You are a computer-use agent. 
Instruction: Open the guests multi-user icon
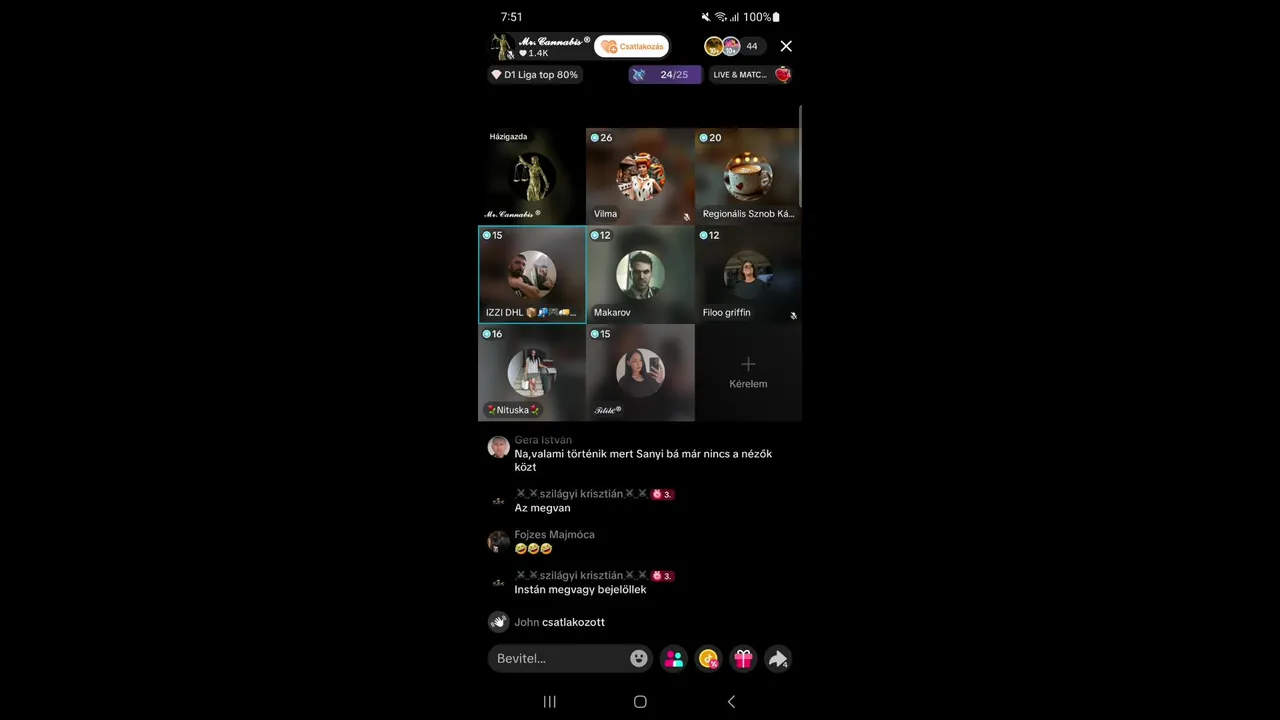[674, 658]
